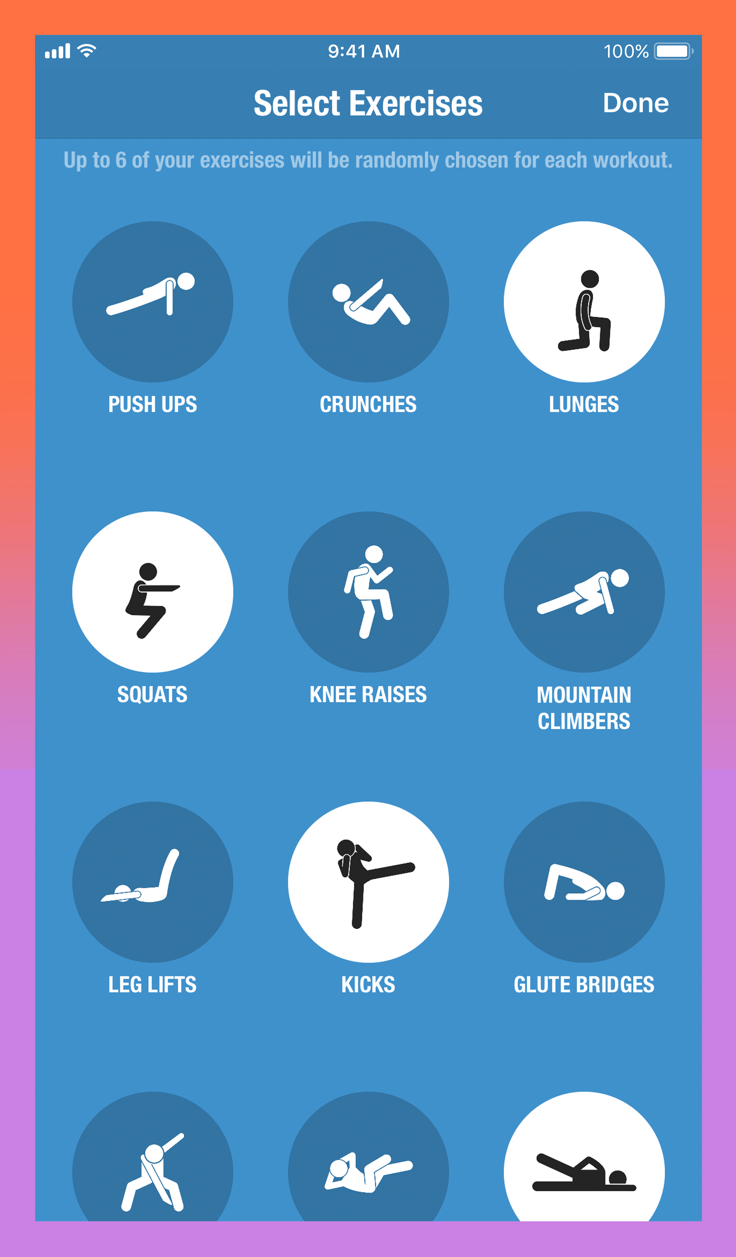Tap Done to finish selecting exercises

click(635, 103)
